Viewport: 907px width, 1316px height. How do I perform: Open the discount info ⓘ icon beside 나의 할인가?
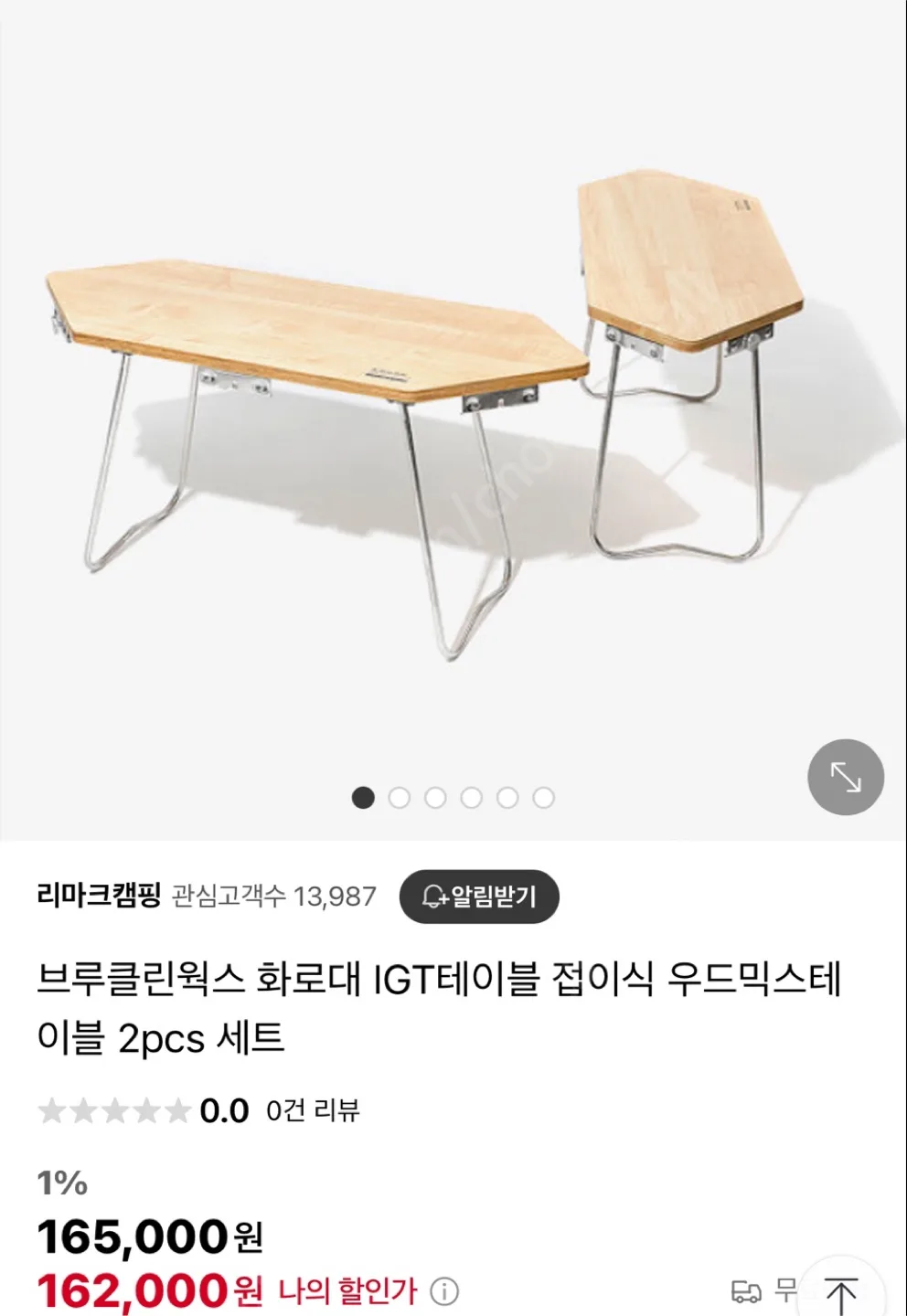tap(444, 1292)
